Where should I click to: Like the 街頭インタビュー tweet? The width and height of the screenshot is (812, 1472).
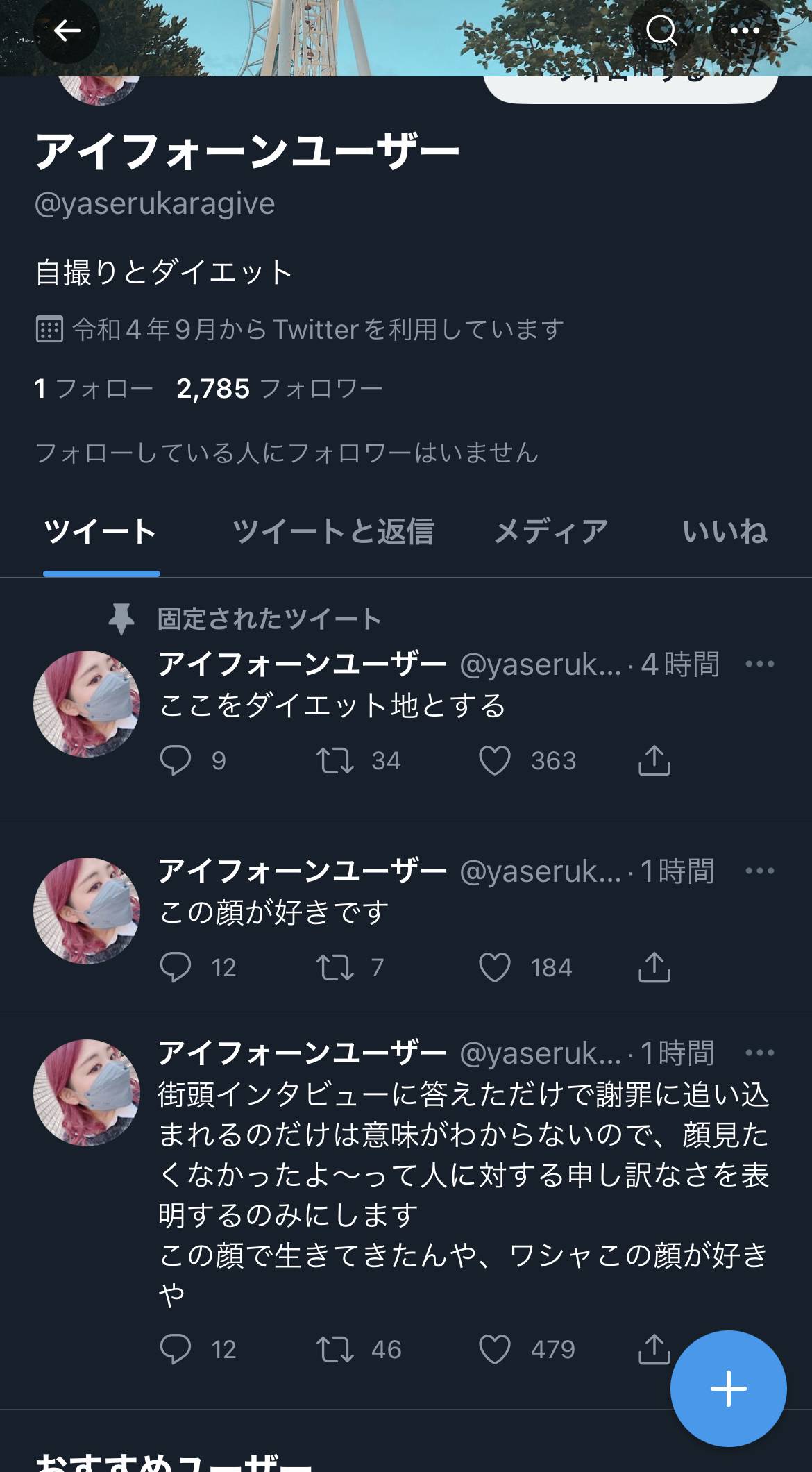tap(495, 1350)
